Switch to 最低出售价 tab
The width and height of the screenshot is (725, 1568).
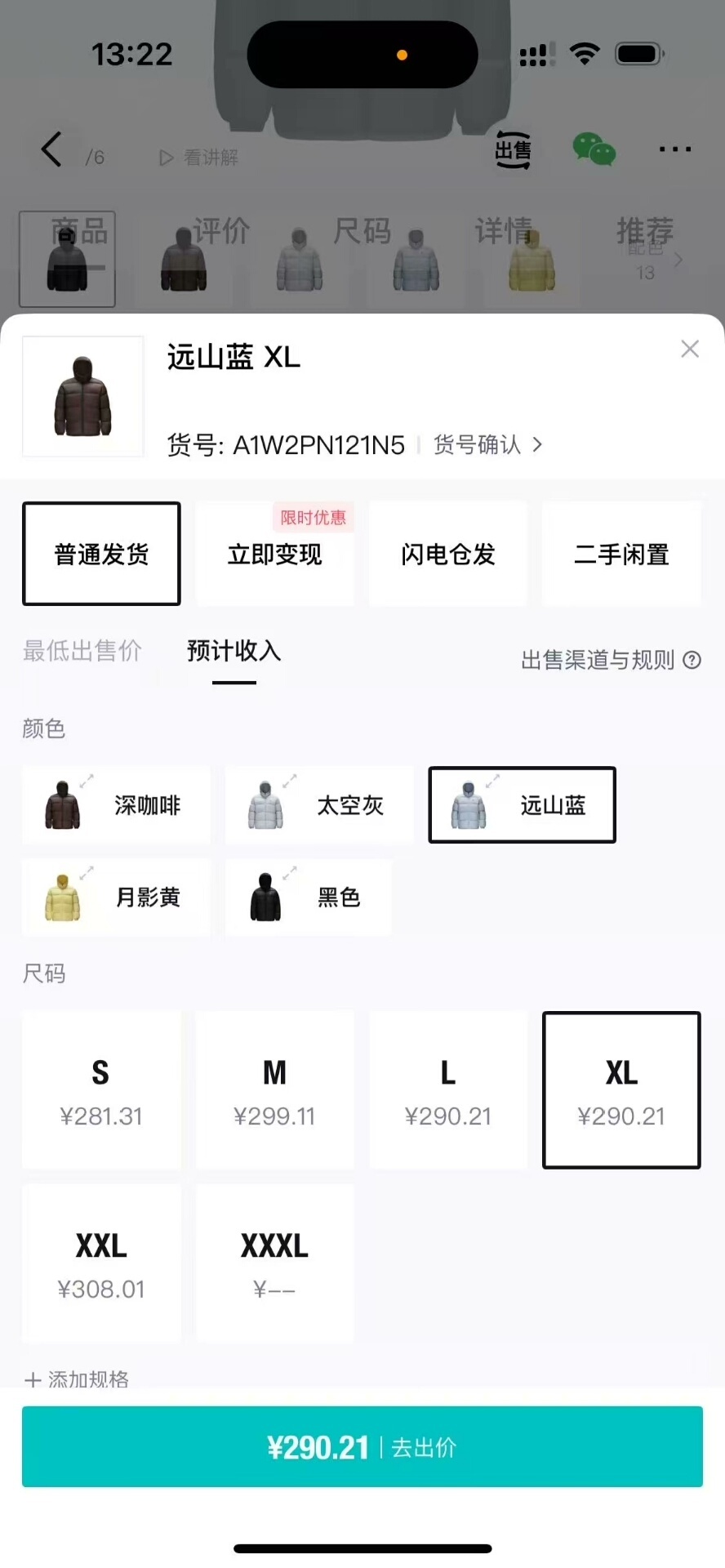click(x=82, y=651)
